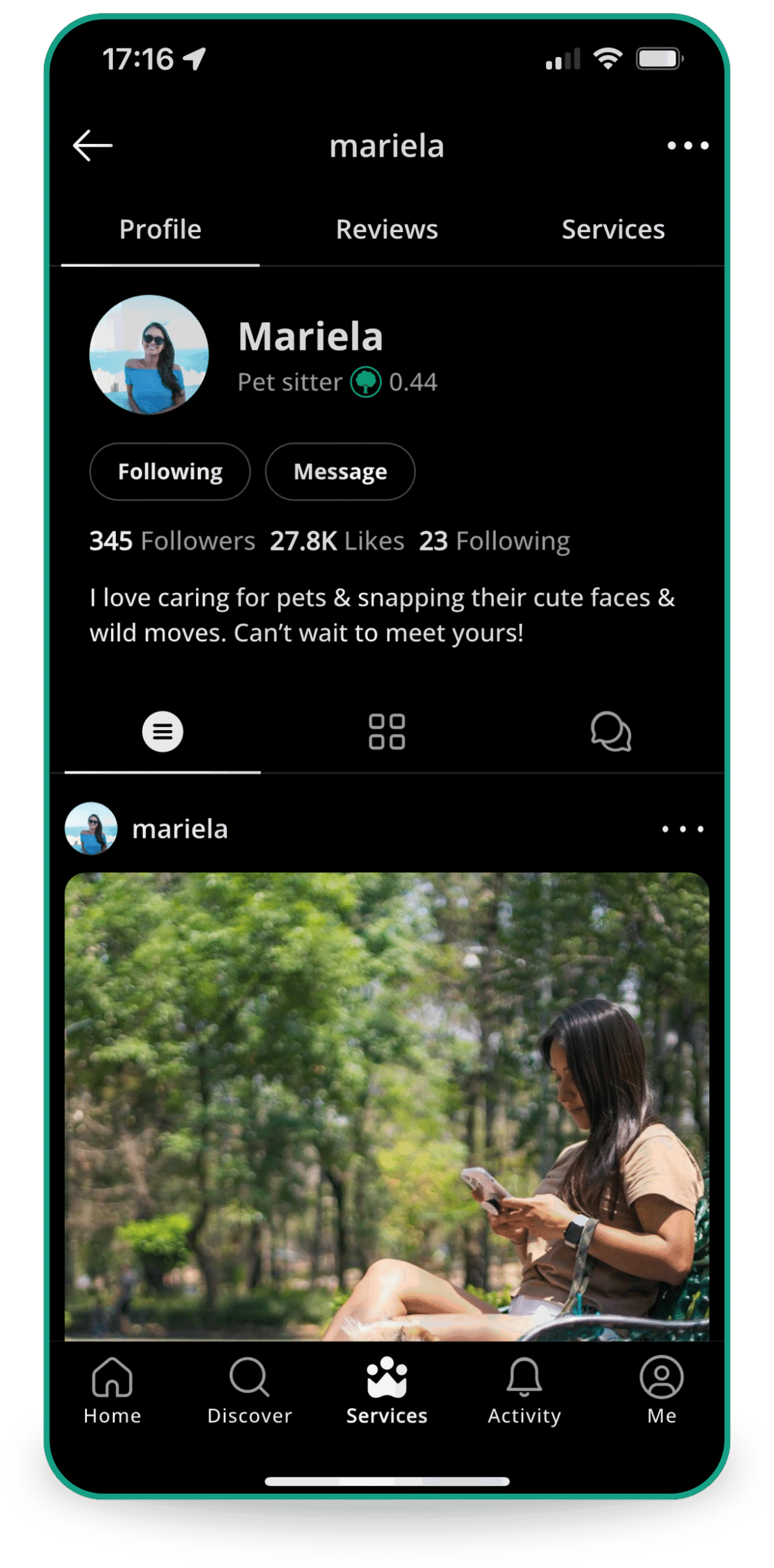The width and height of the screenshot is (774, 1568).
Task: Open the top Services tab
Action: tap(613, 230)
